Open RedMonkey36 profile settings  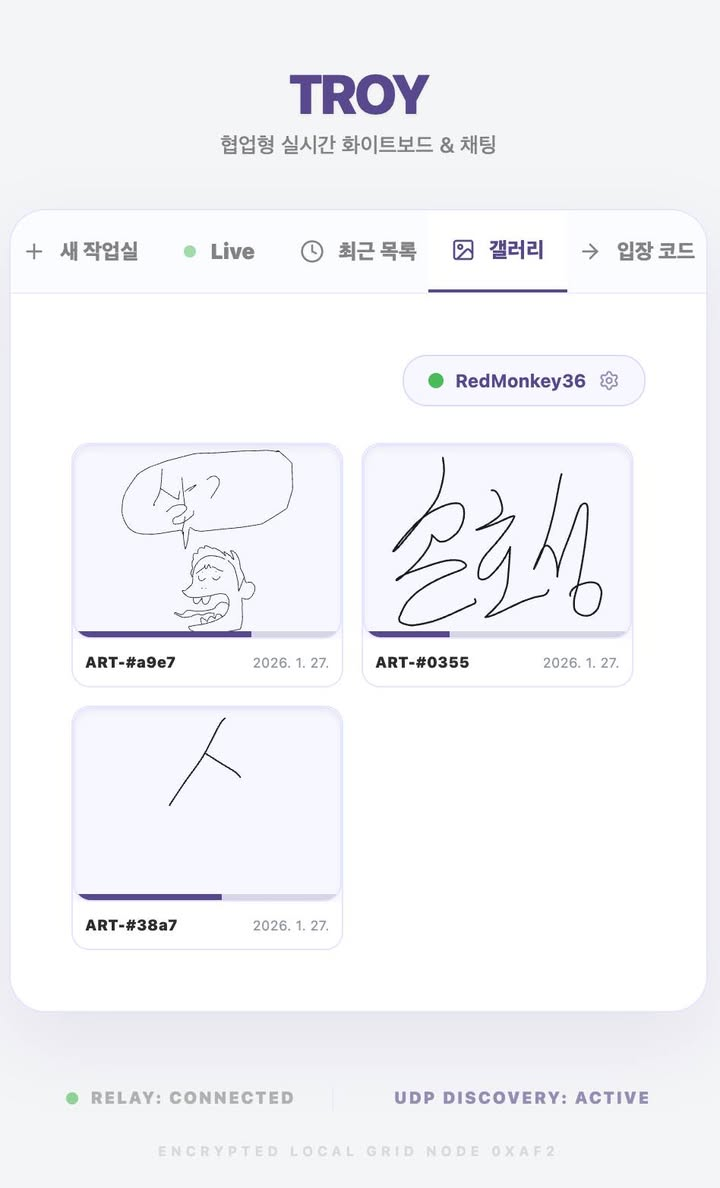[609, 381]
